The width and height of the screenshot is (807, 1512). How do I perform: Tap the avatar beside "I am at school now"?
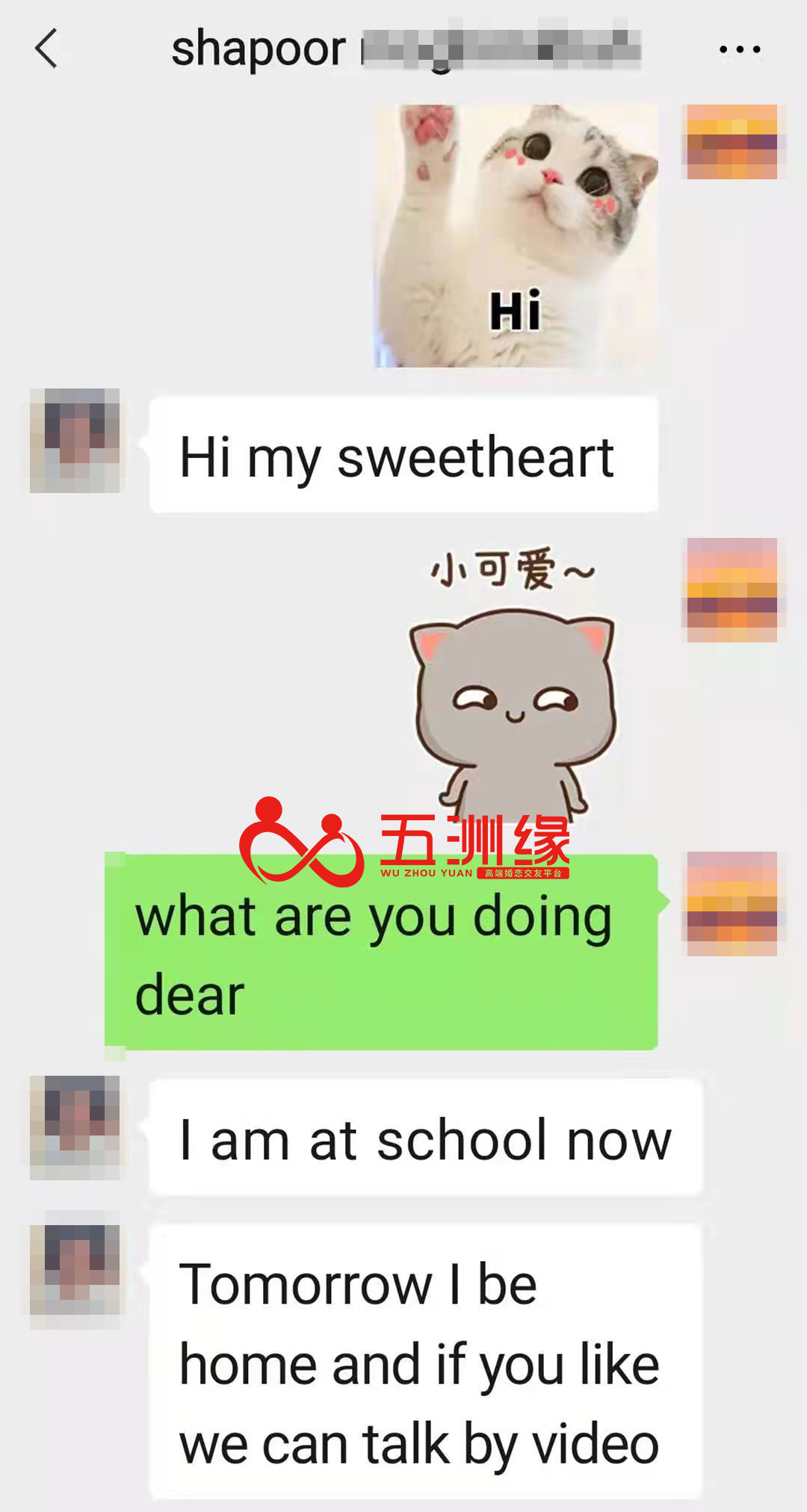click(75, 1128)
